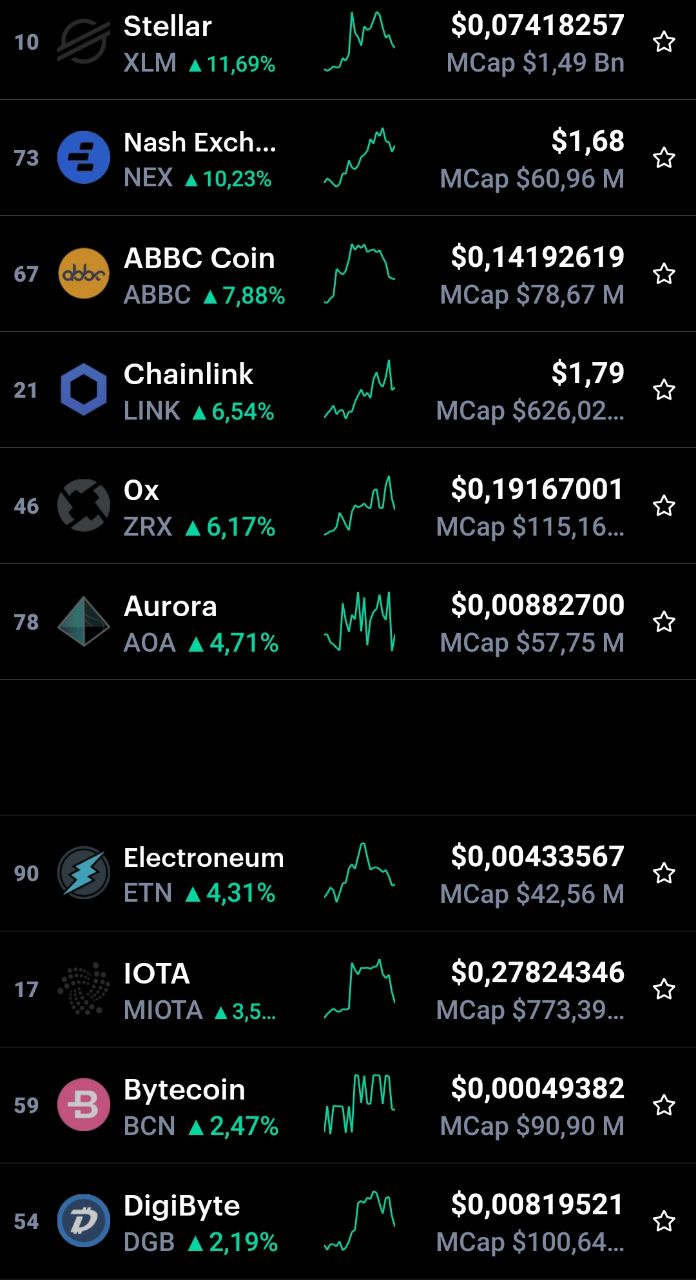This screenshot has width=696, height=1280.
Task: Add Electroneum to the watchlist star
Action: pos(664,874)
